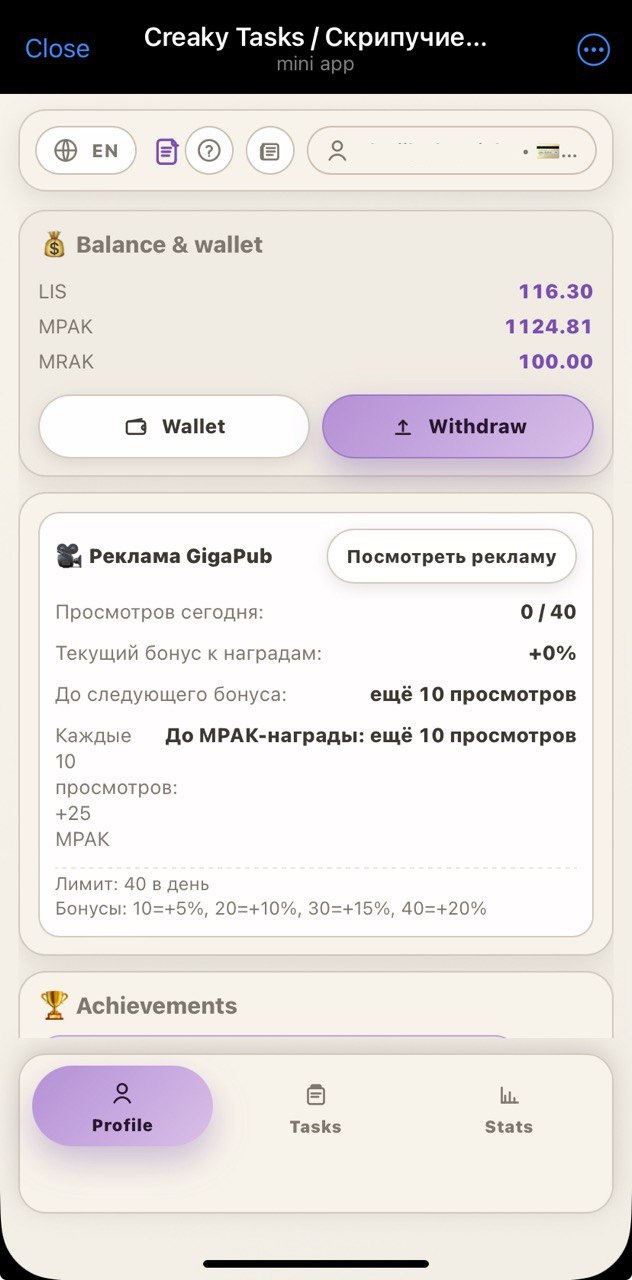This screenshot has height=1280, width=632.
Task: Change the language from EN
Action: point(86,151)
